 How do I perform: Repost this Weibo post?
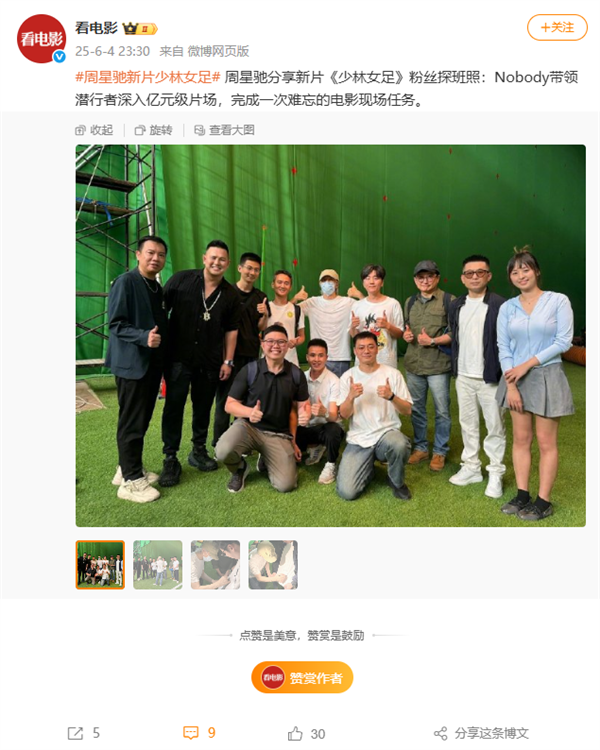pyautogui.click(x=84, y=733)
